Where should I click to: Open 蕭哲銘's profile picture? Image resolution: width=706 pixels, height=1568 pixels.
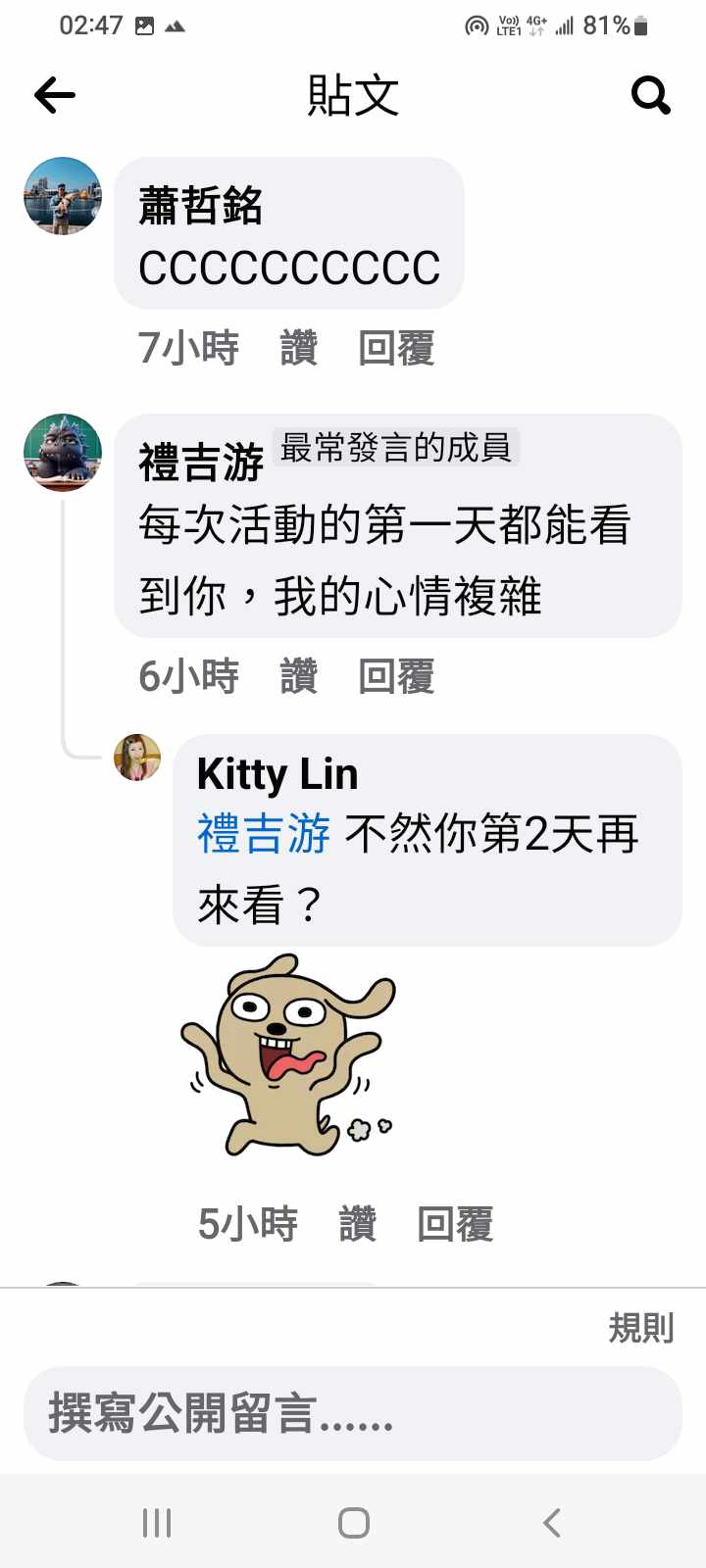[x=63, y=196]
